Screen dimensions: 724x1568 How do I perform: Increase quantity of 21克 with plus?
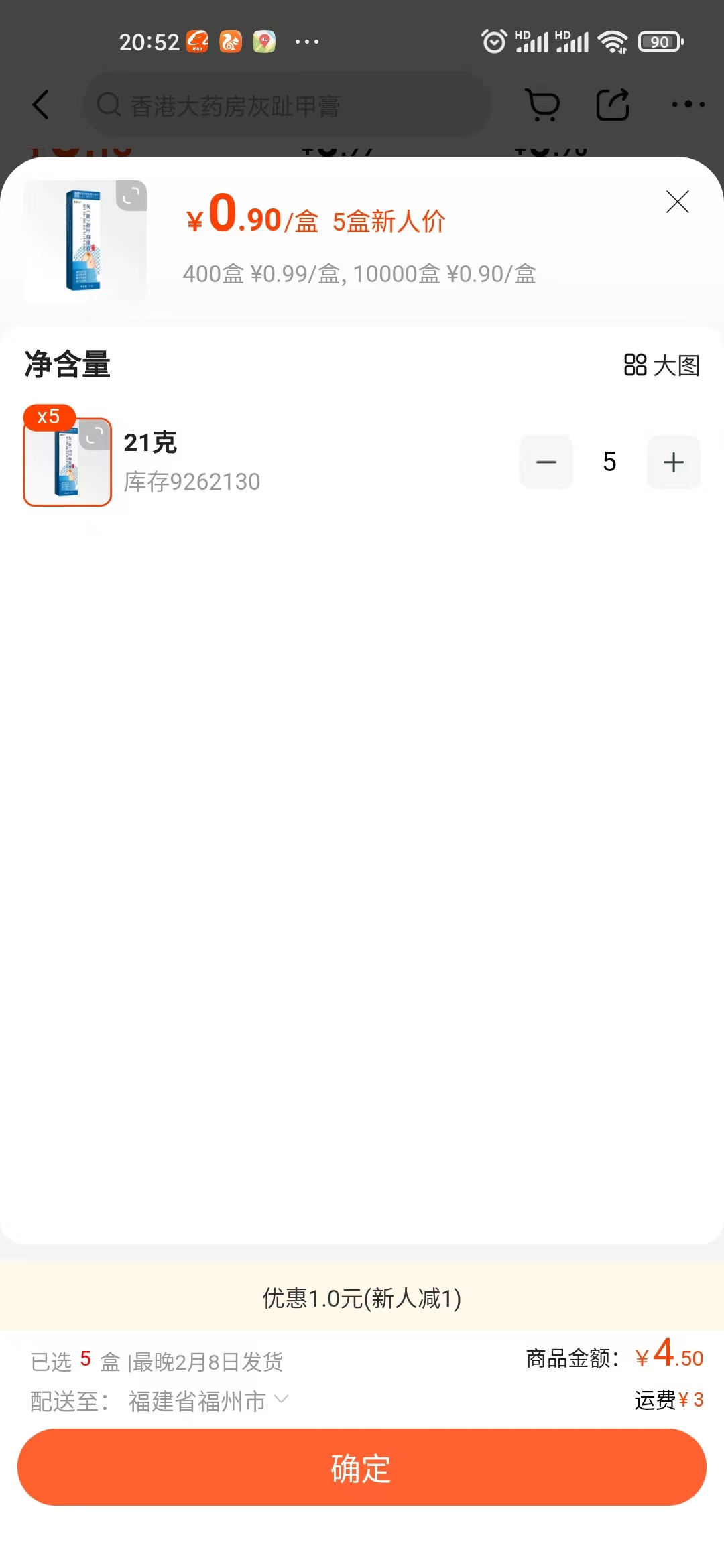coord(673,462)
